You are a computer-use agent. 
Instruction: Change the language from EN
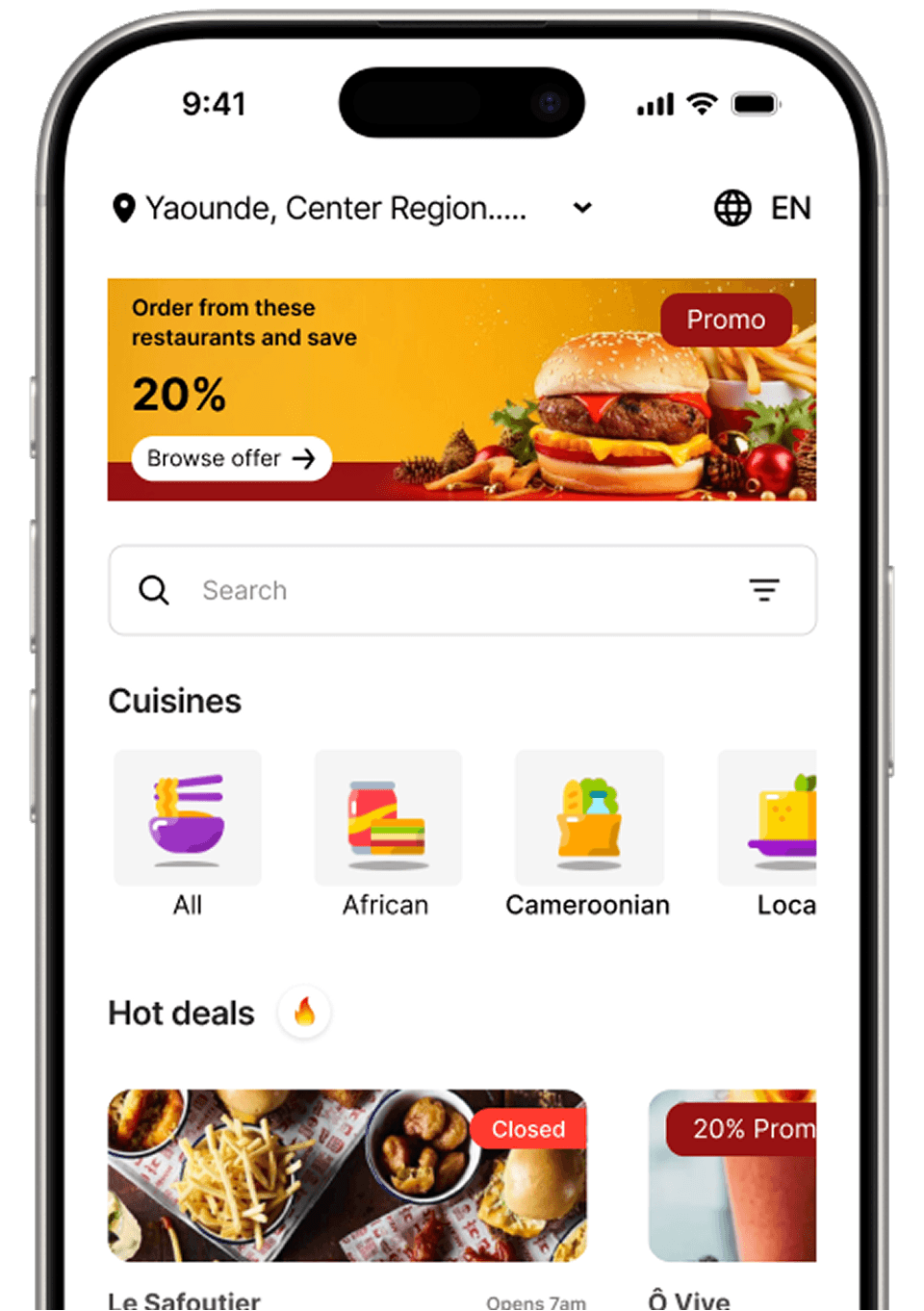[763, 208]
